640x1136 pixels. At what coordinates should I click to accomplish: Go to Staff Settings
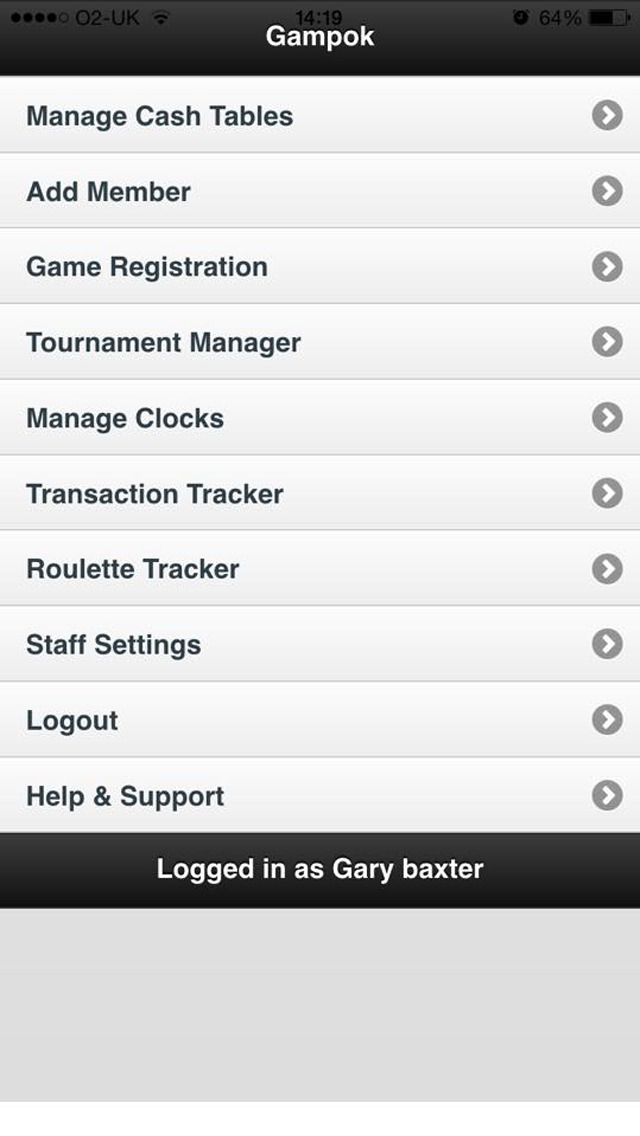tap(320, 644)
